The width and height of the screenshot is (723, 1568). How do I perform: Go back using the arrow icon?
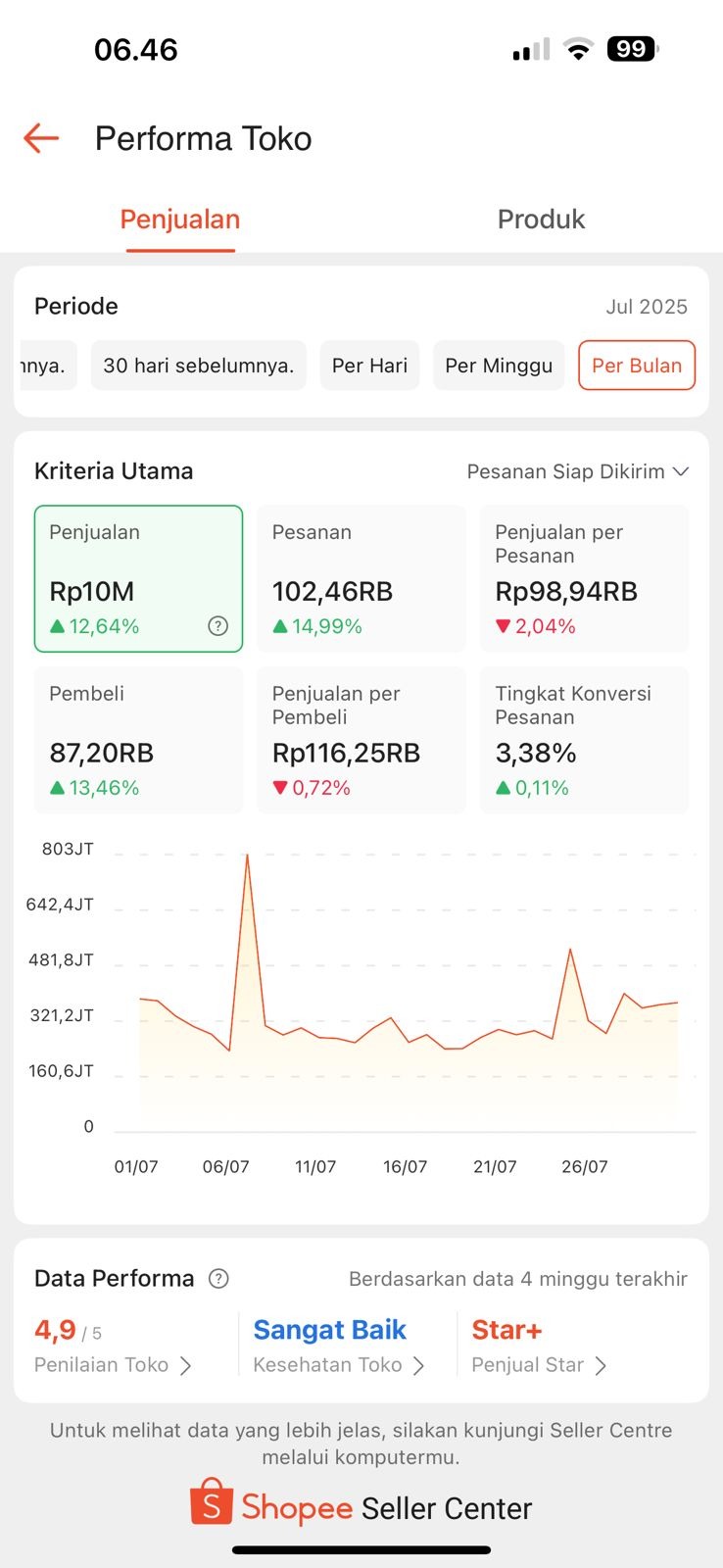coord(41,138)
